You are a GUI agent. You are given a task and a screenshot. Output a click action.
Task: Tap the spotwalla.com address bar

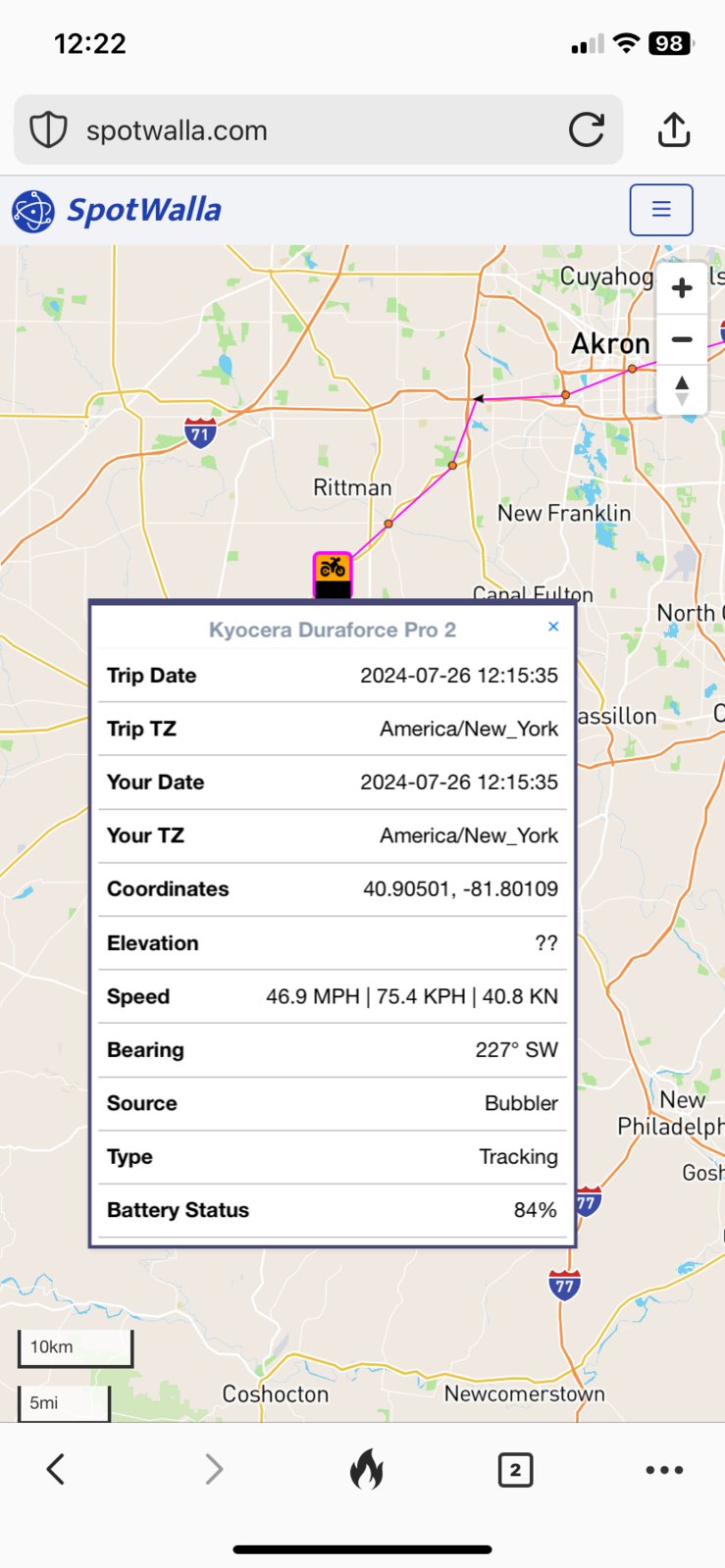pos(294,130)
